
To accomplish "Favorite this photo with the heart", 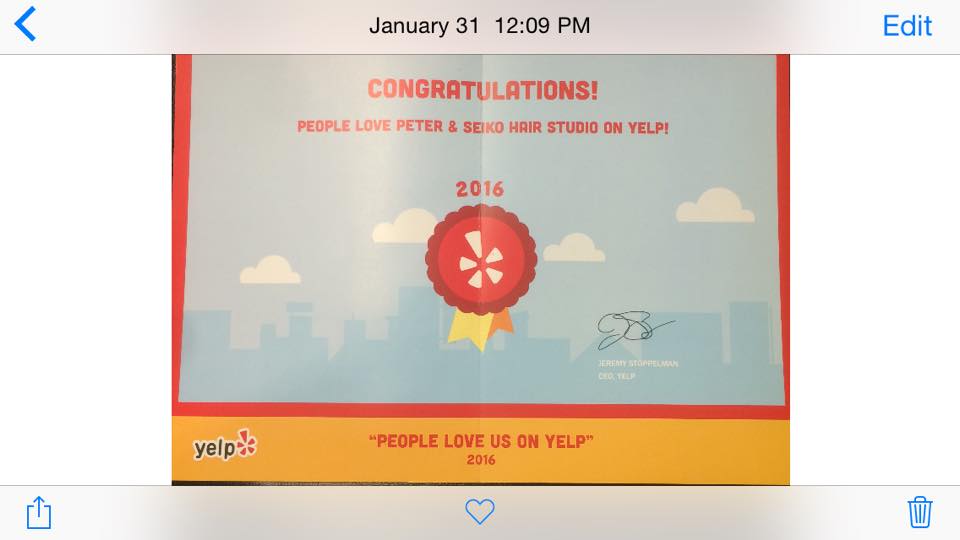I will [x=480, y=512].
